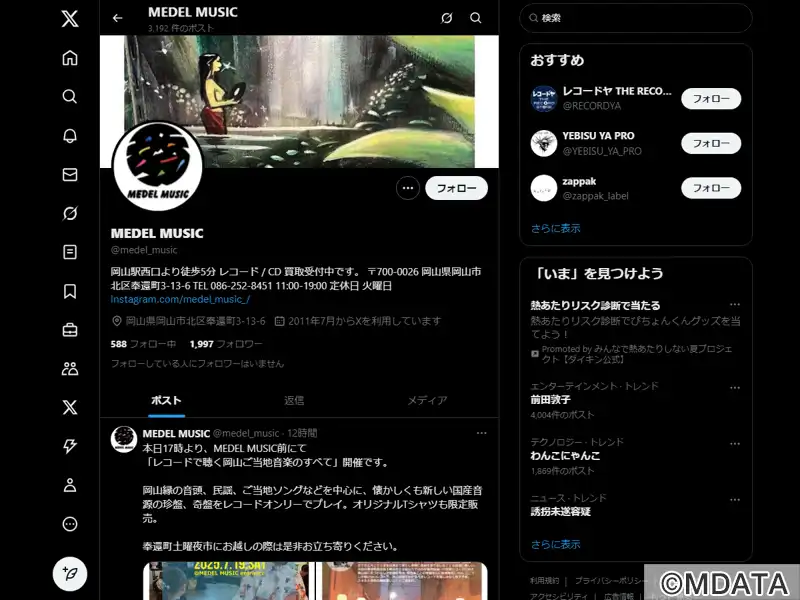Follow レコードヤ THE RECO... account
The image size is (800, 600).
(711, 98)
